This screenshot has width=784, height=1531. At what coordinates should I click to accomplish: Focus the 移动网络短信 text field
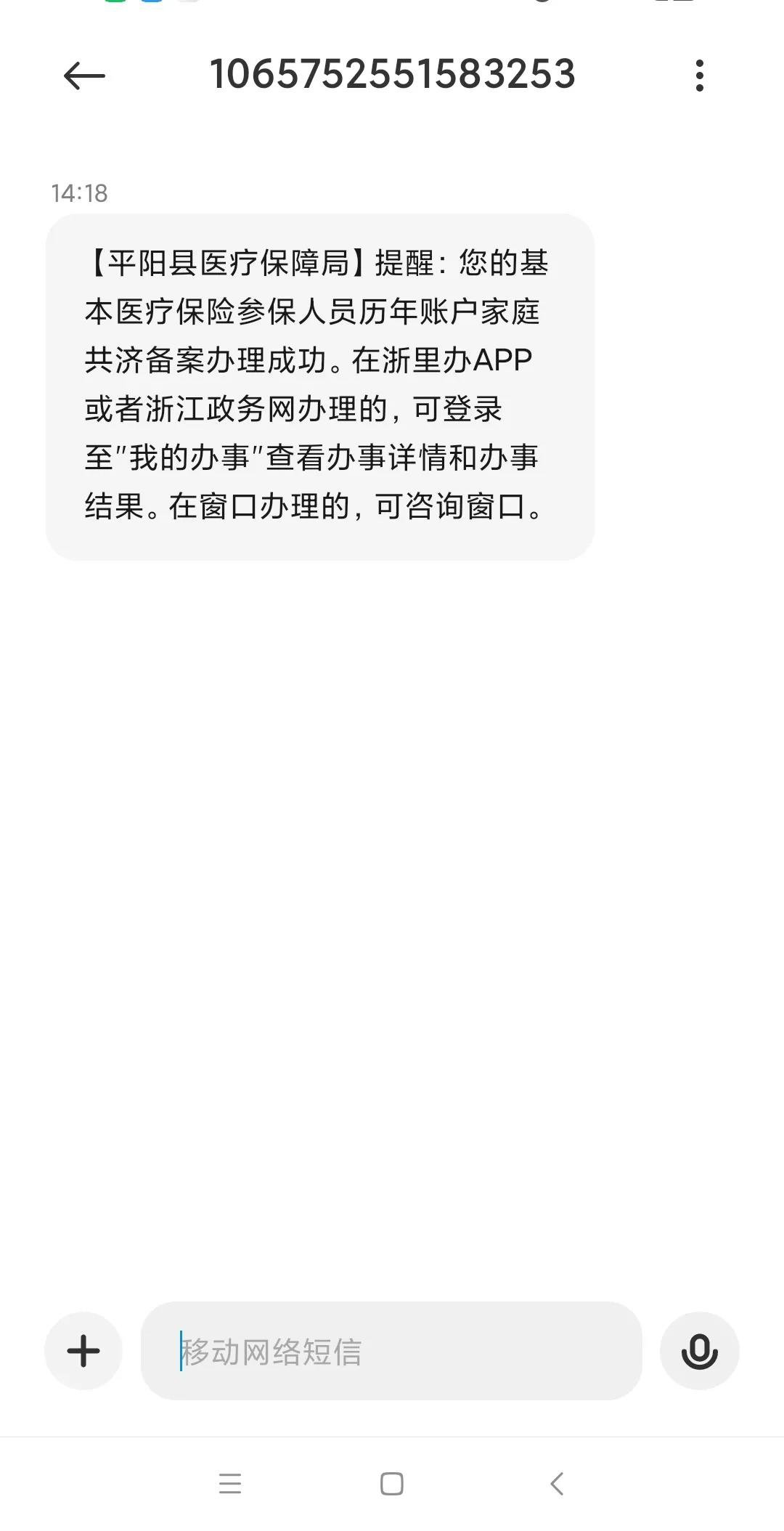[x=392, y=1351]
